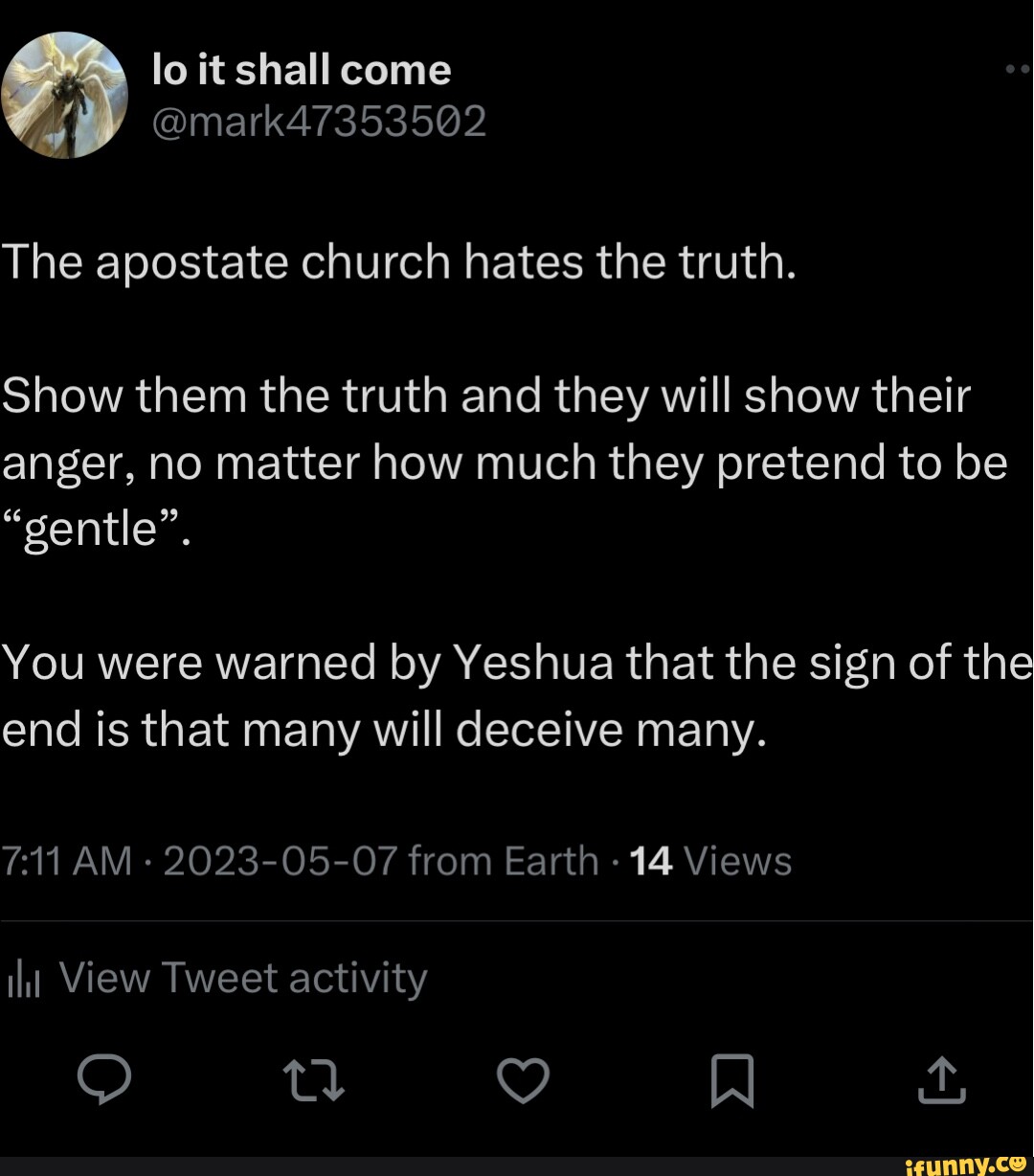Like the tweet about the apostate church
The image size is (1034, 1176).
pos(524,1081)
